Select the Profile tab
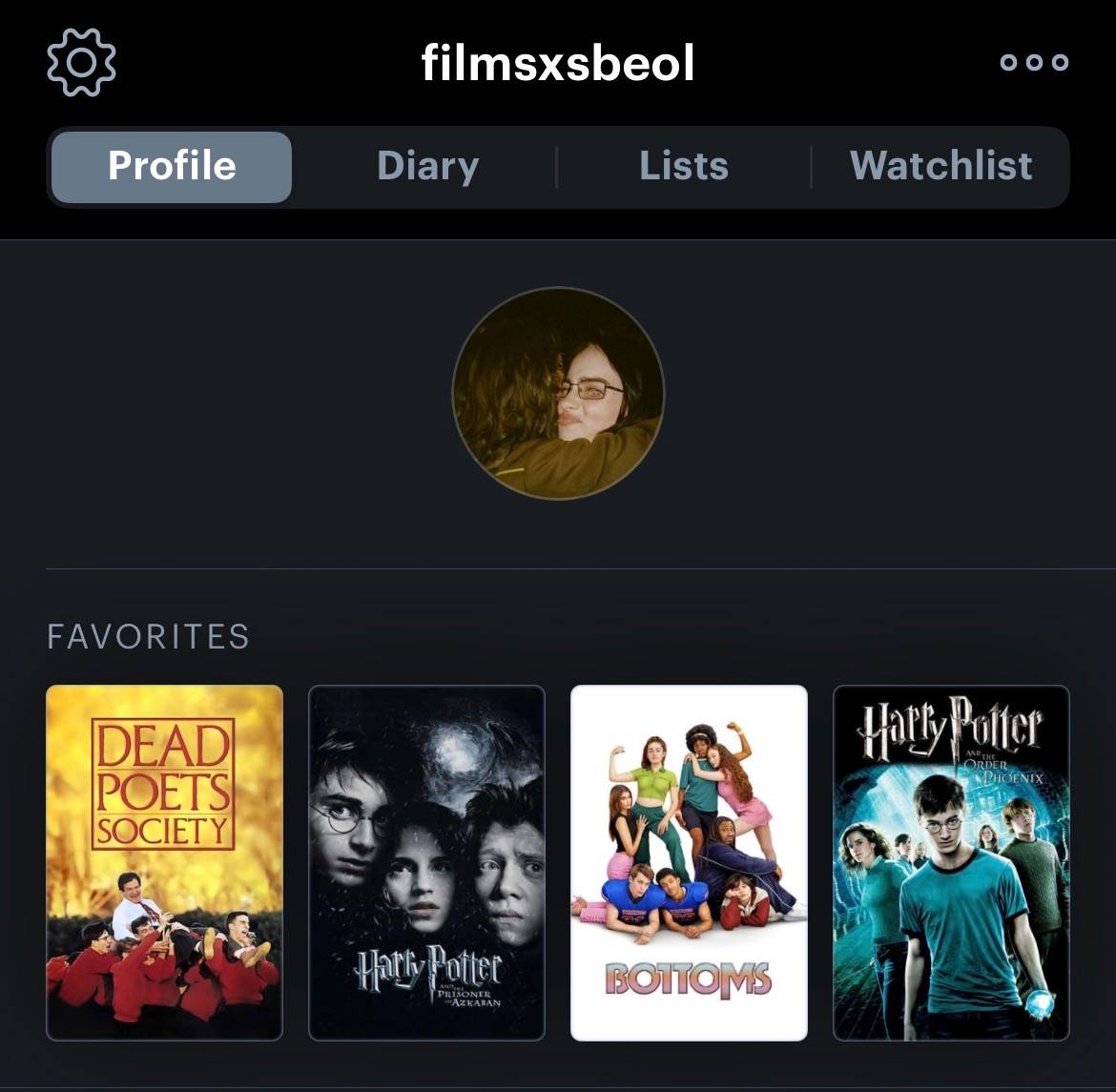Screen dimensions: 1116x1092 172,167
